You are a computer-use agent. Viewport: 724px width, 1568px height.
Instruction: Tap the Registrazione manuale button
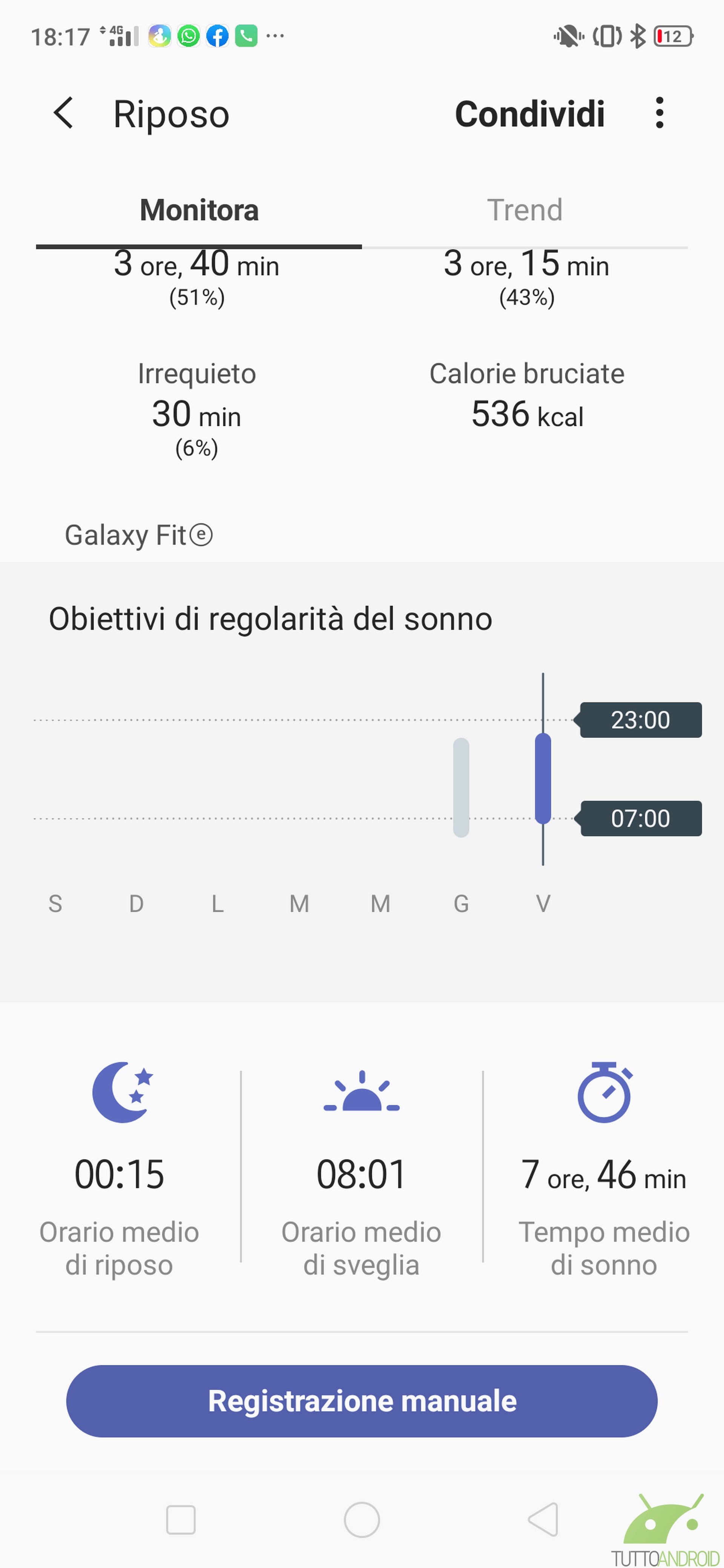click(x=362, y=1401)
